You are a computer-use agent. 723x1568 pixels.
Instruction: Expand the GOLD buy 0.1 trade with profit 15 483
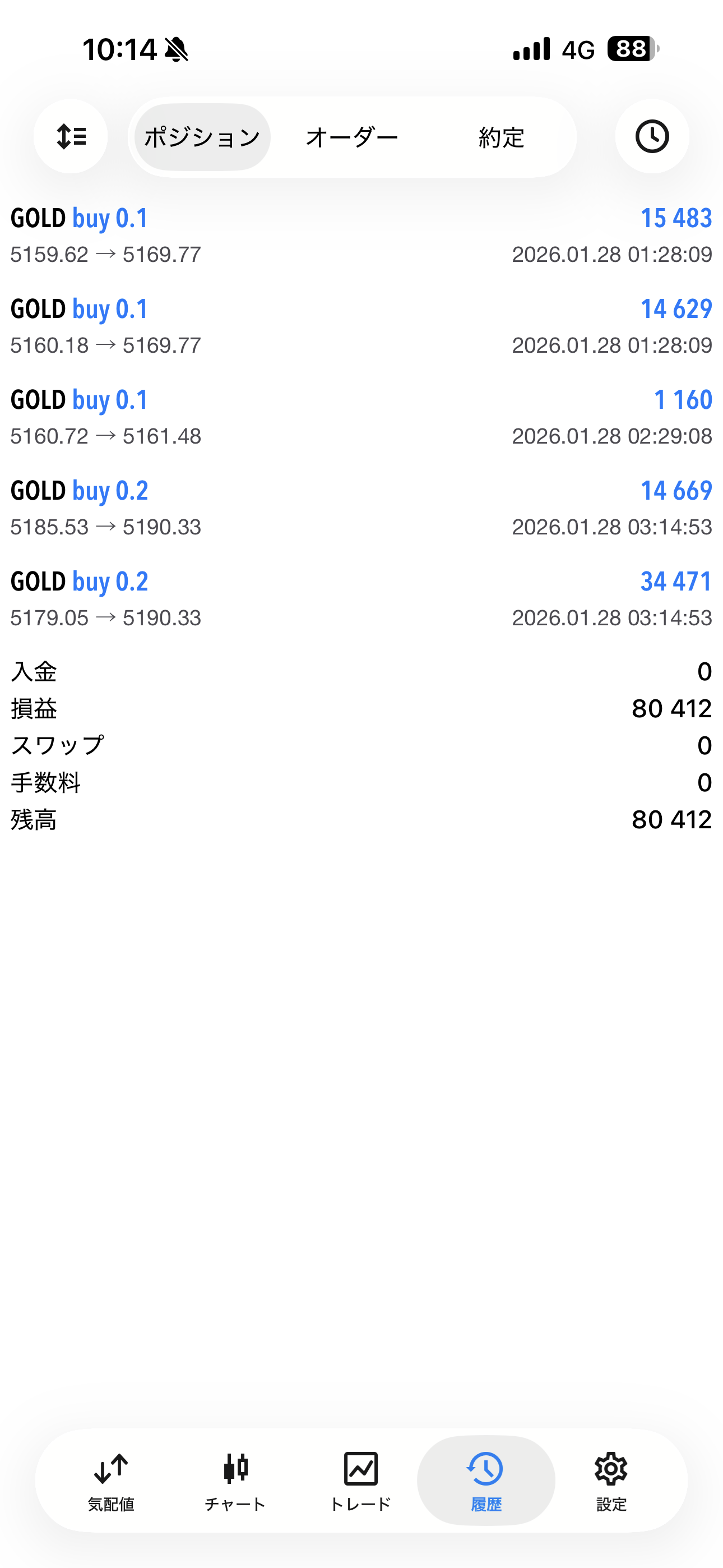tap(361, 236)
